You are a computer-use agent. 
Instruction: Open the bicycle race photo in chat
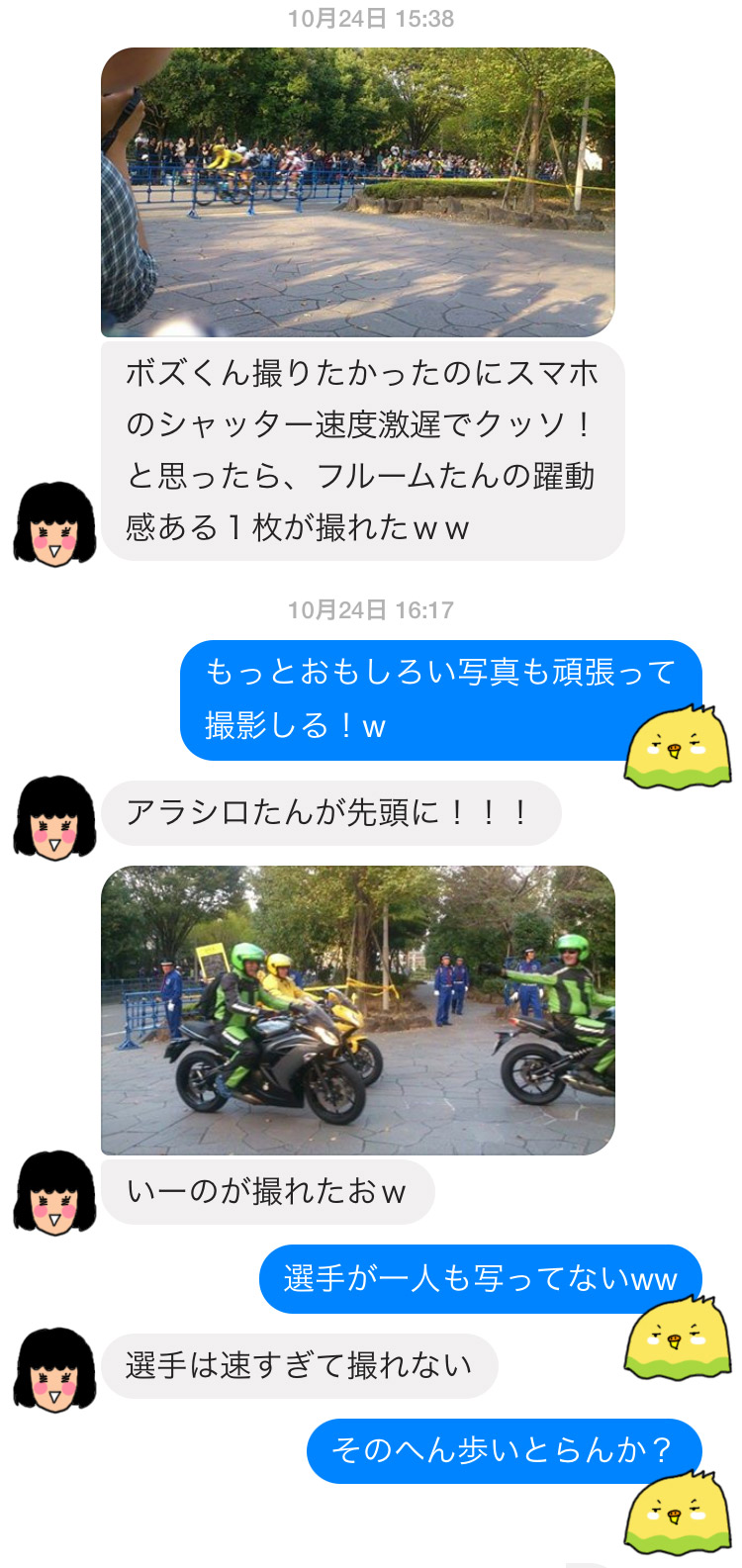click(x=357, y=192)
